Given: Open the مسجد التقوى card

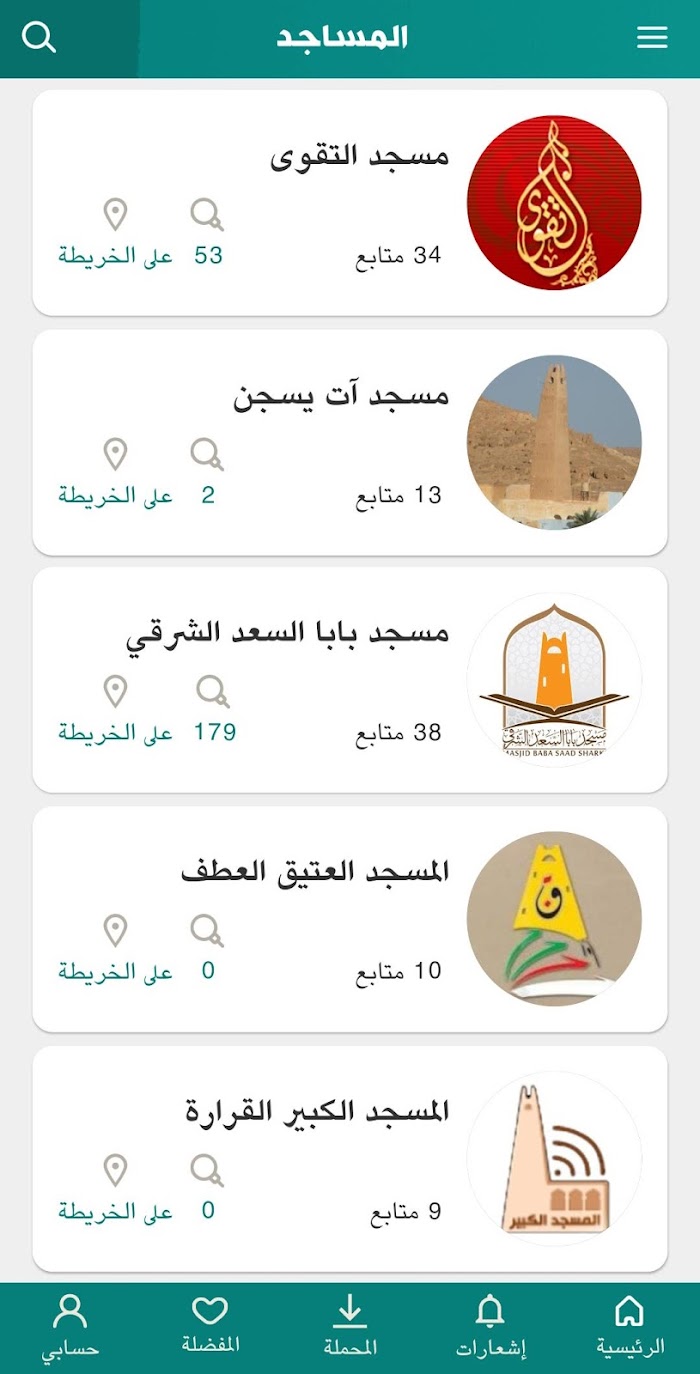Looking at the screenshot, I should pyautogui.click(x=350, y=203).
